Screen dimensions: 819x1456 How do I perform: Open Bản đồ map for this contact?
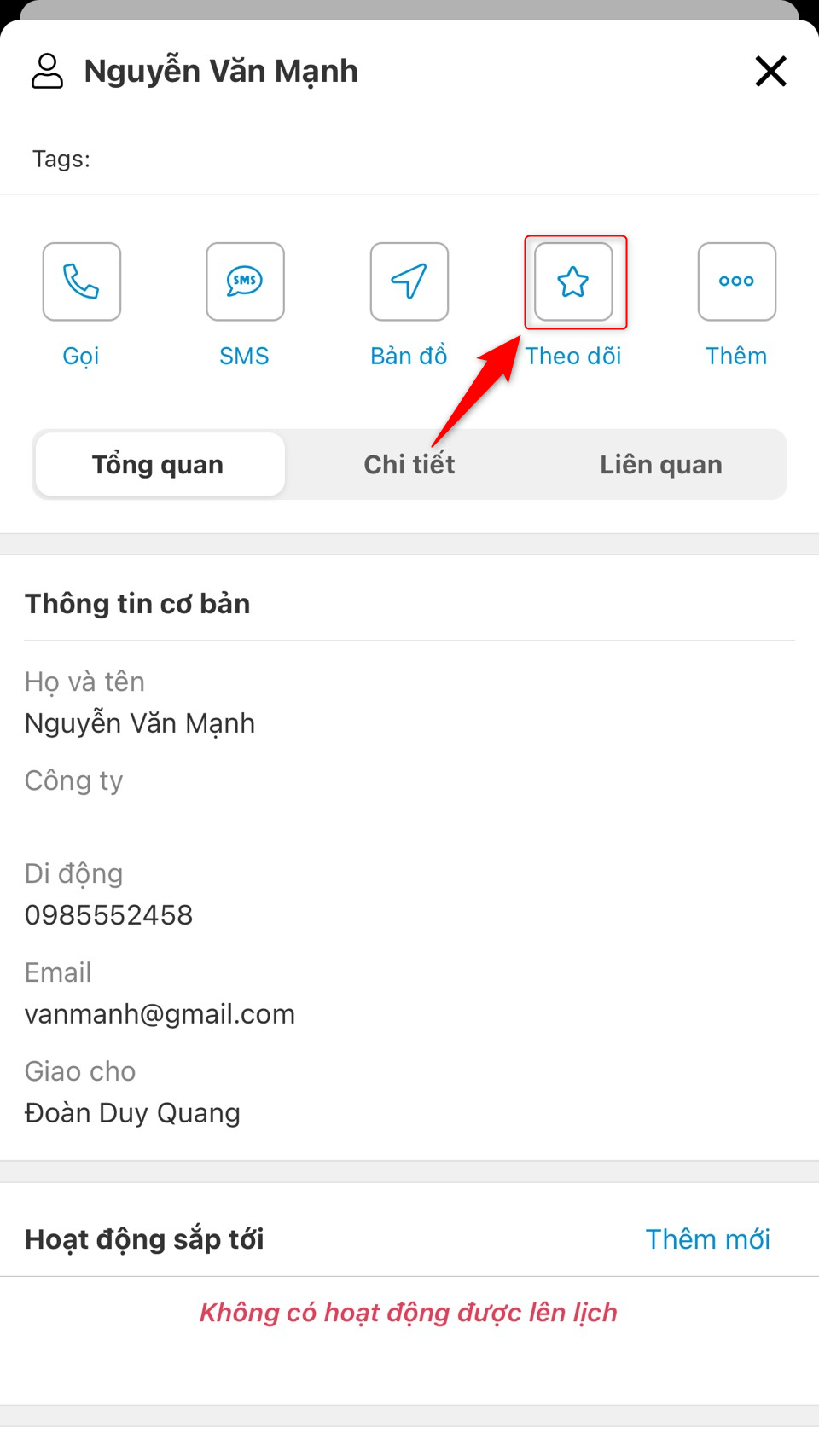pyautogui.click(x=409, y=282)
